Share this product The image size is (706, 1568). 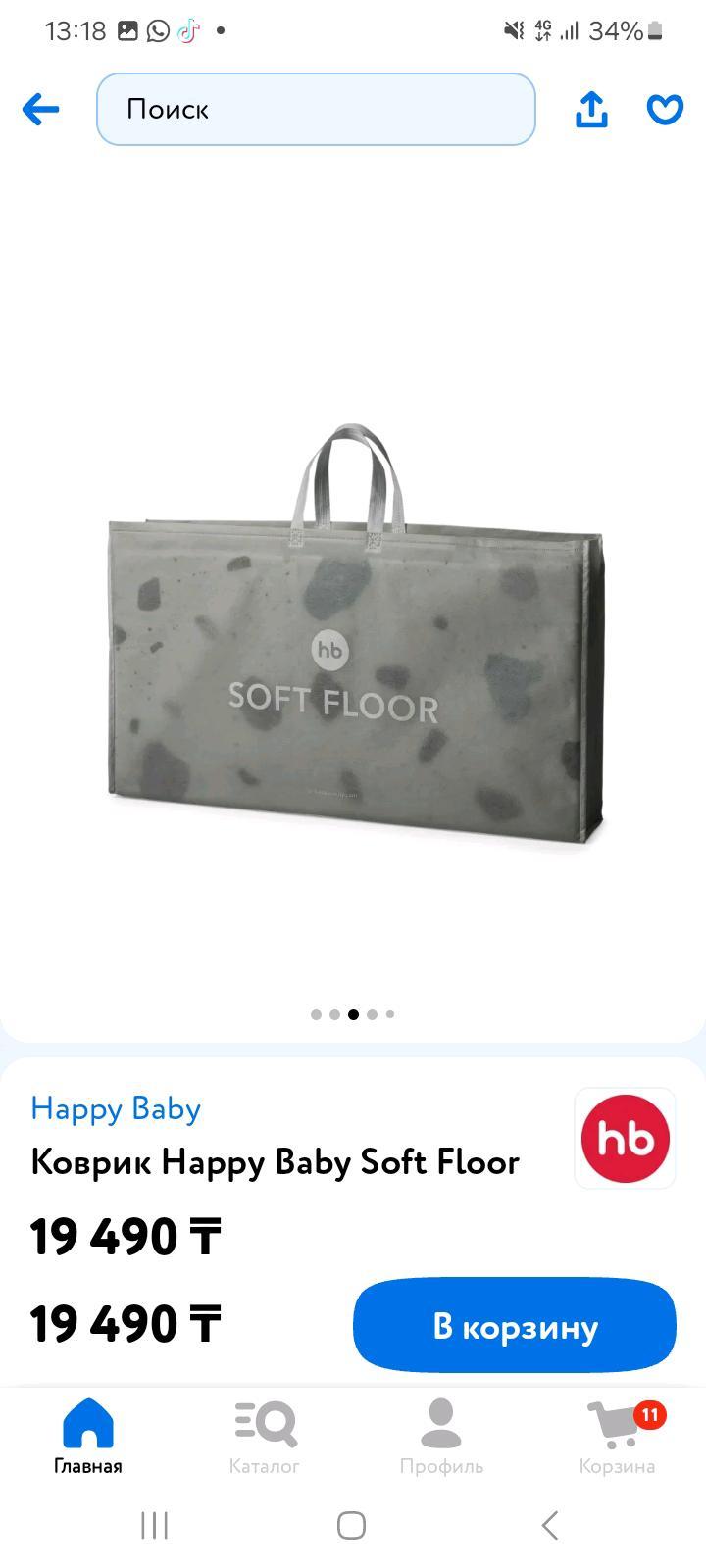591,109
